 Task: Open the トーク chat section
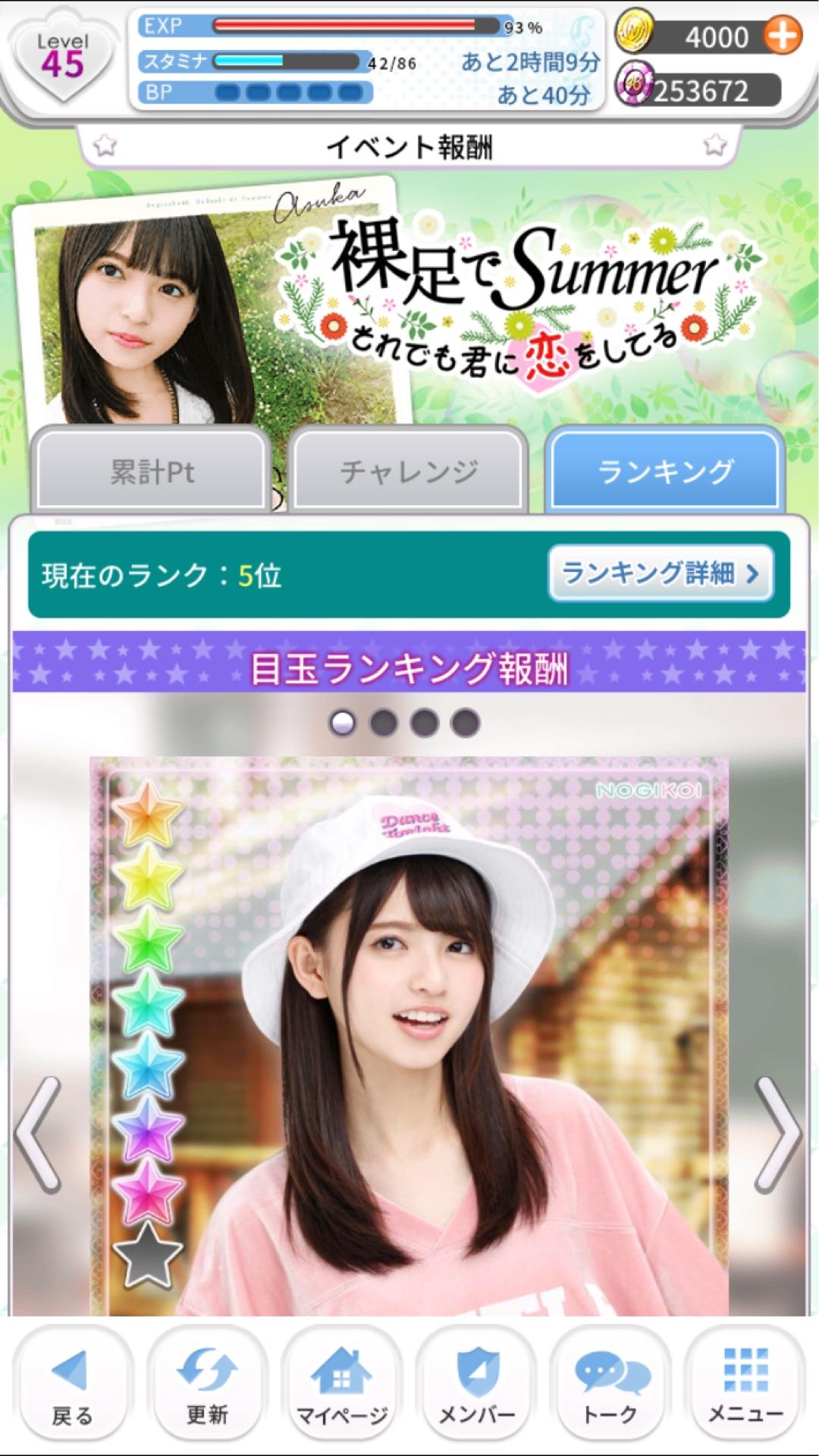[x=610, y=1387]
